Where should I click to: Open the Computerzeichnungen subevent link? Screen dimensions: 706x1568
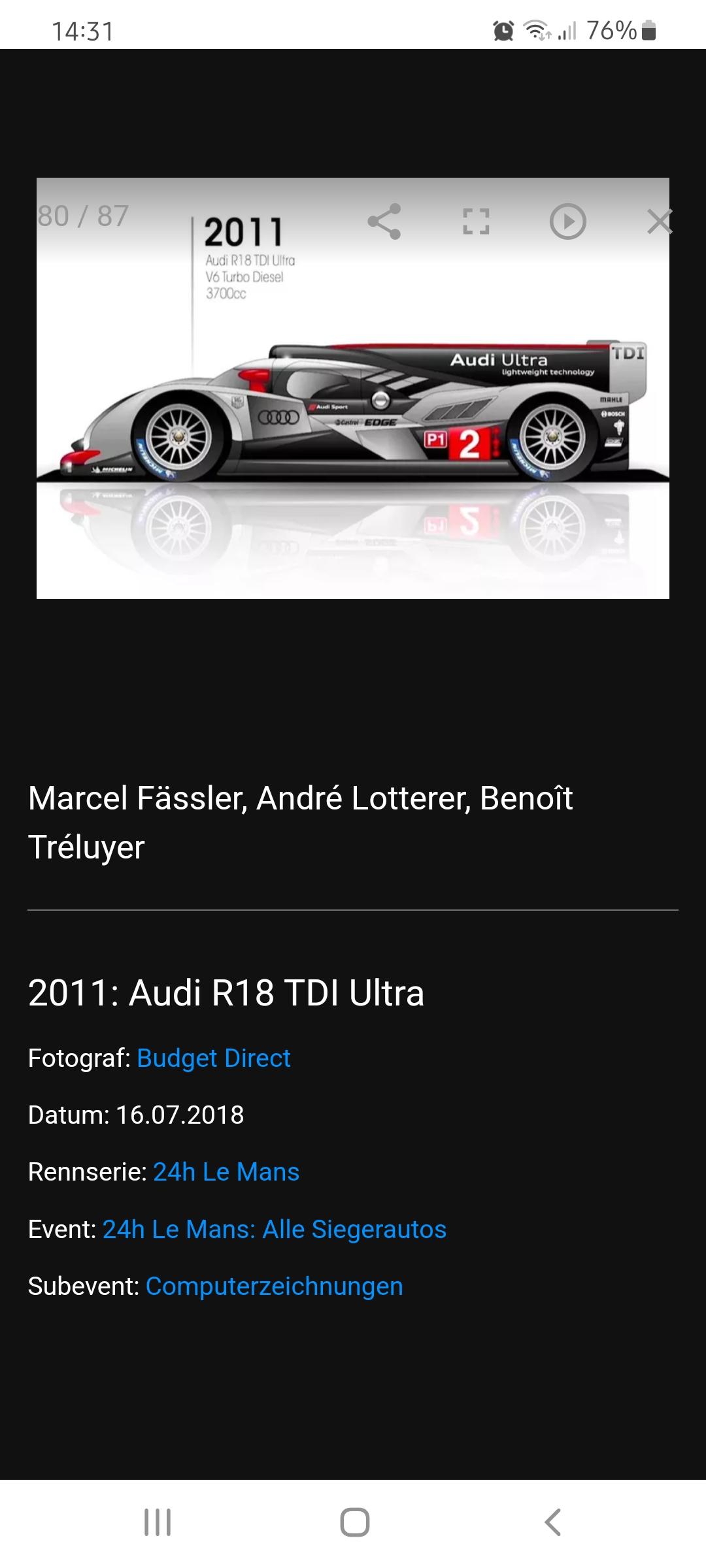[x=274, y=1286]
